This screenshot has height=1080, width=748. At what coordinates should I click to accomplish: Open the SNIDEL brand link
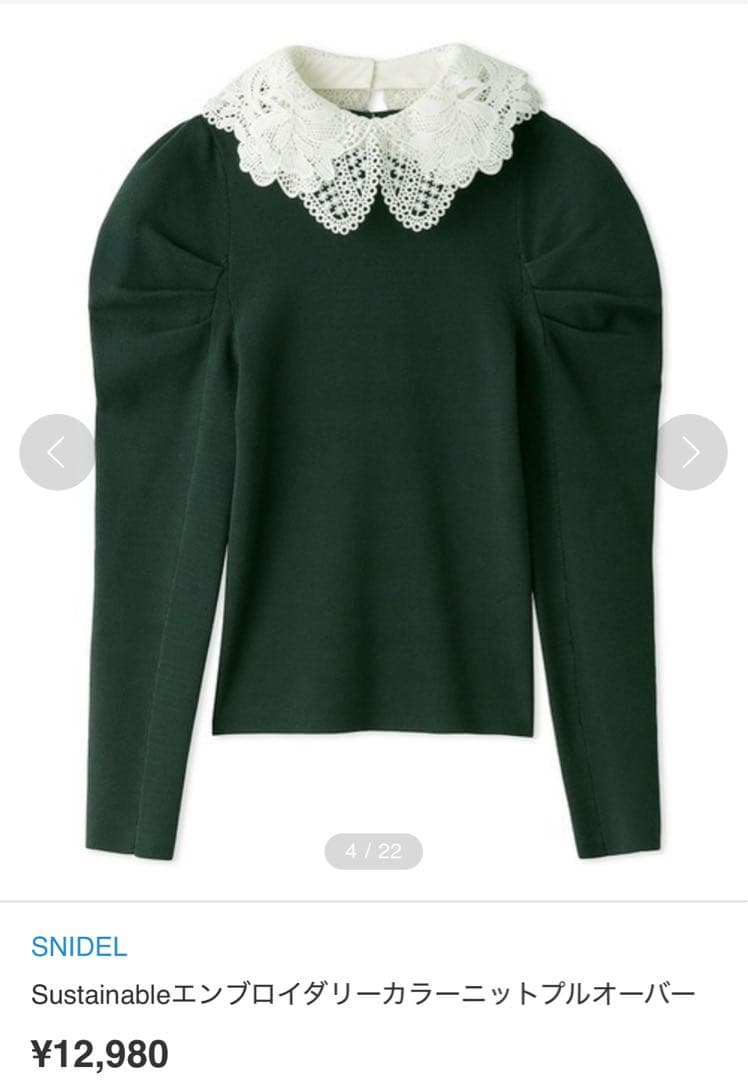(79, 947)
